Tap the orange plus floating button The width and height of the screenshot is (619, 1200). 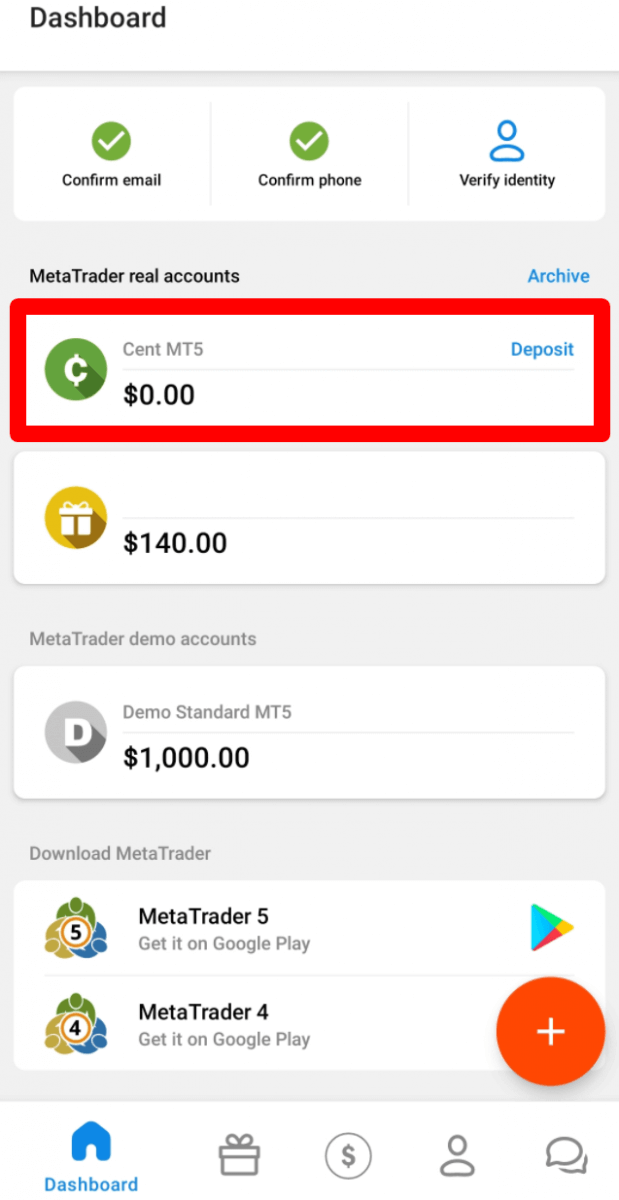[x=550, y=1032]
